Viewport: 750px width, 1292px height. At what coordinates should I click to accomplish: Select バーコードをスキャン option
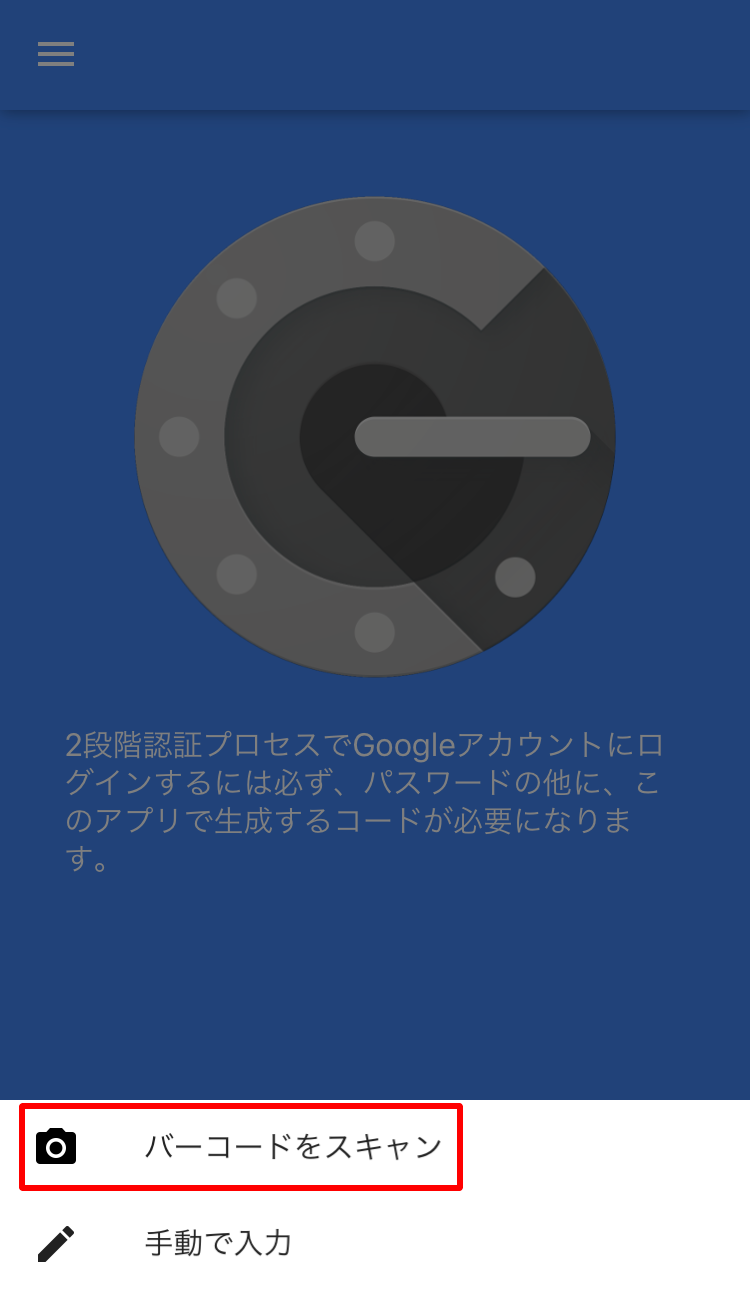click(x=375, y=1146)
